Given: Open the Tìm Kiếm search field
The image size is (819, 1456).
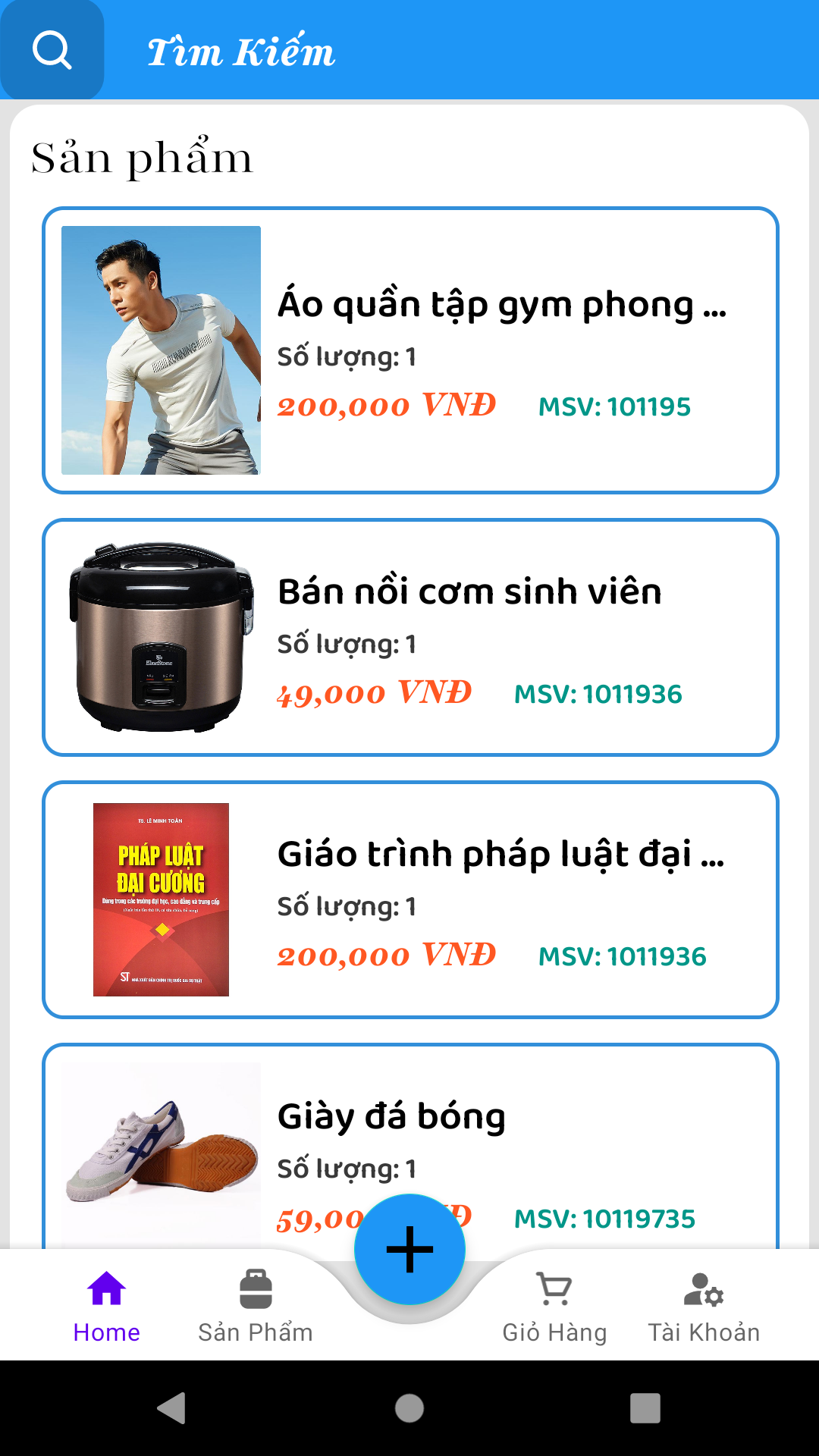Looking at the screenshot, I should 455,52.
